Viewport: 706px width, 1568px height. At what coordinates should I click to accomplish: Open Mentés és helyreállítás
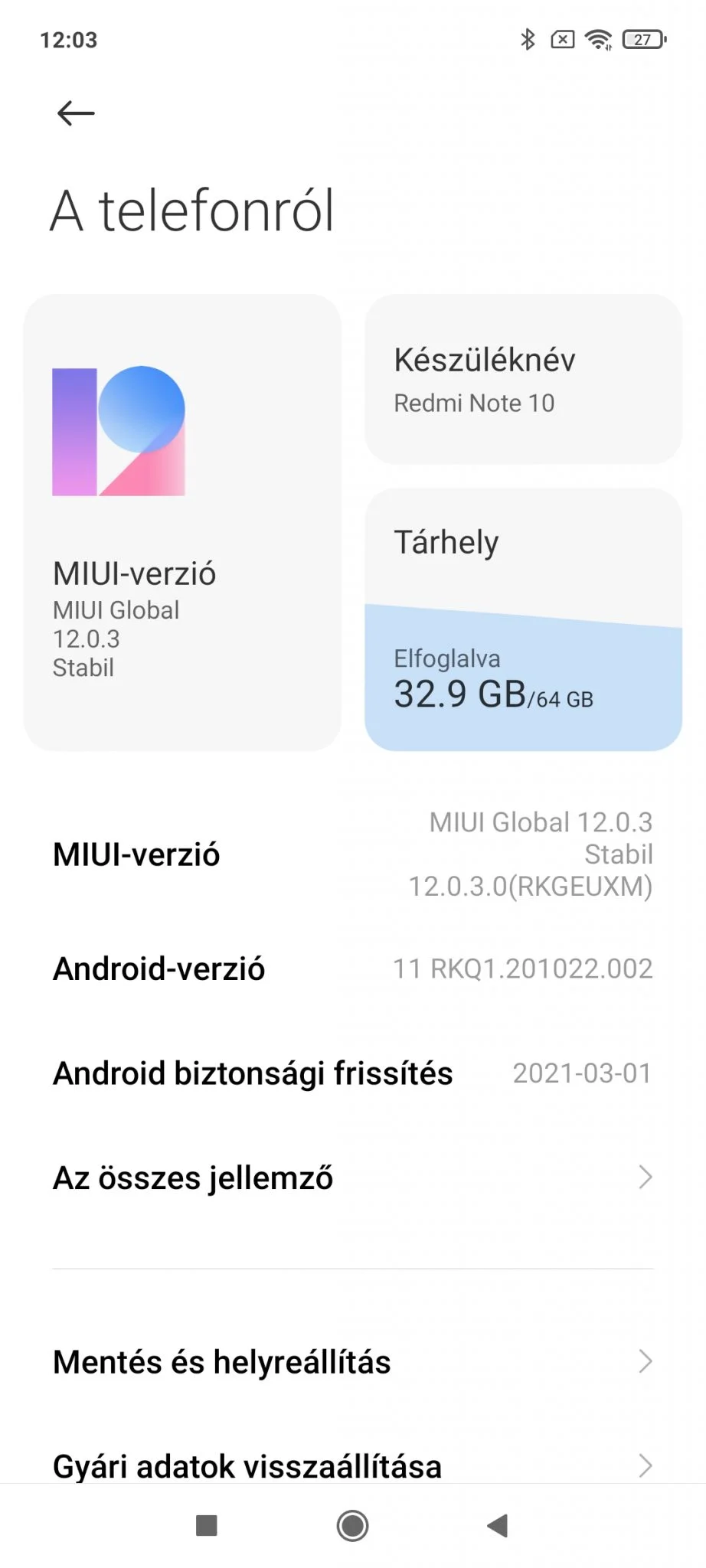(x=352, y=1362)
